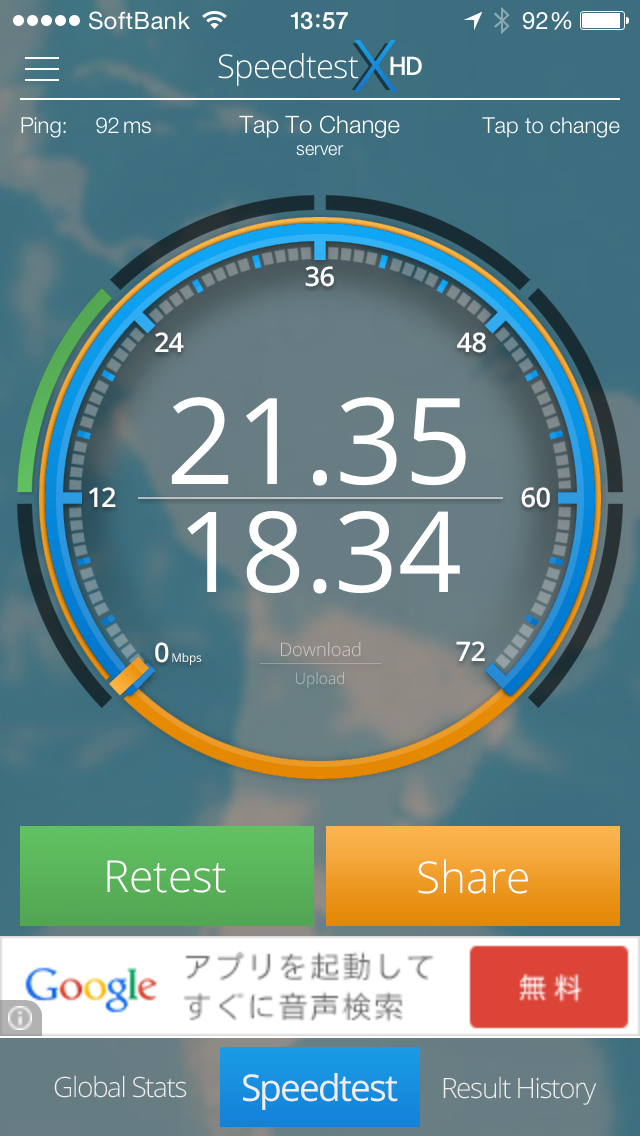Image resolution: width=640 pixels, height=1136 pixels.
Task: Switch to the Global Stats tab
Action: (x=120, y=1088)
